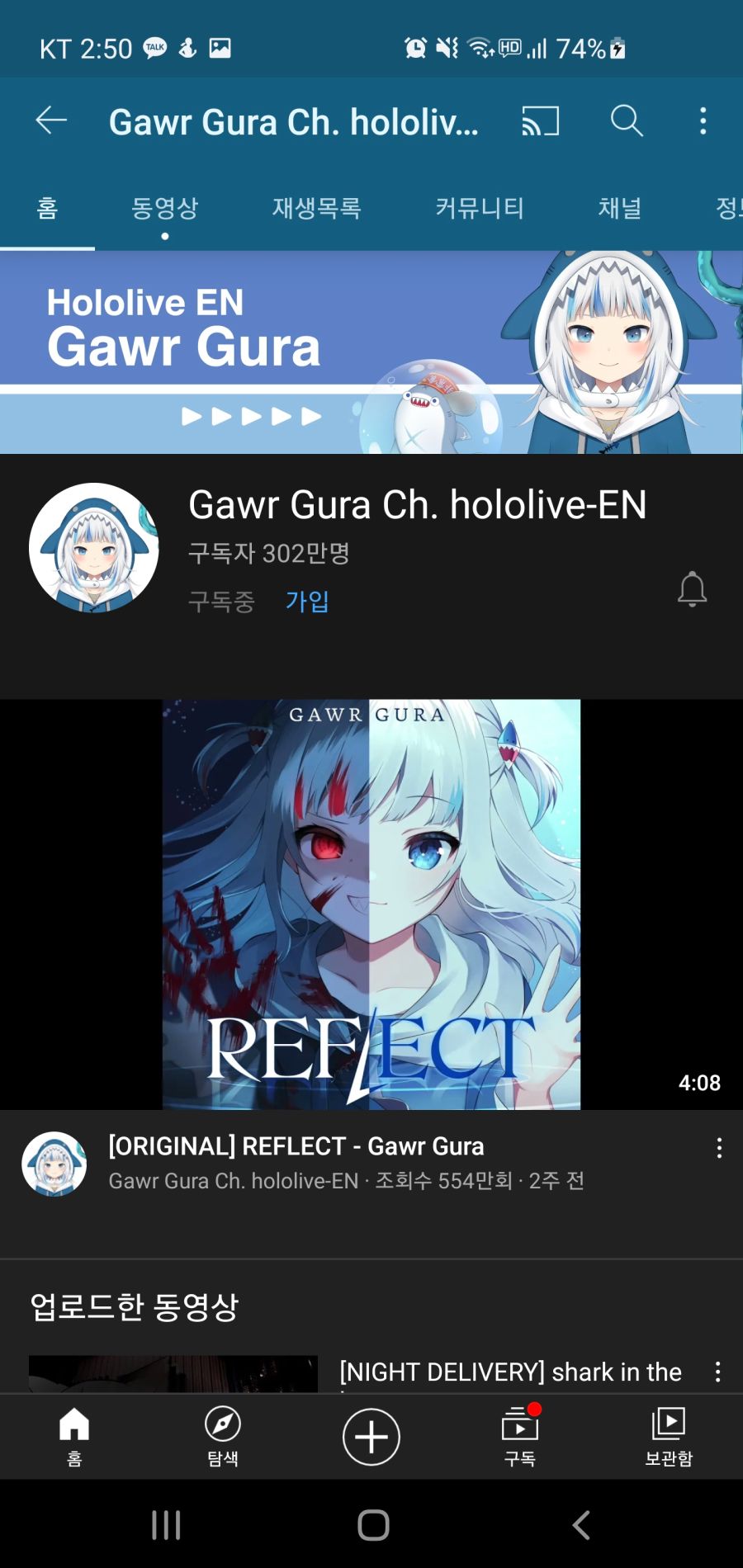
Task: Open the 보관함 library tab
Action: point(669,1436)
